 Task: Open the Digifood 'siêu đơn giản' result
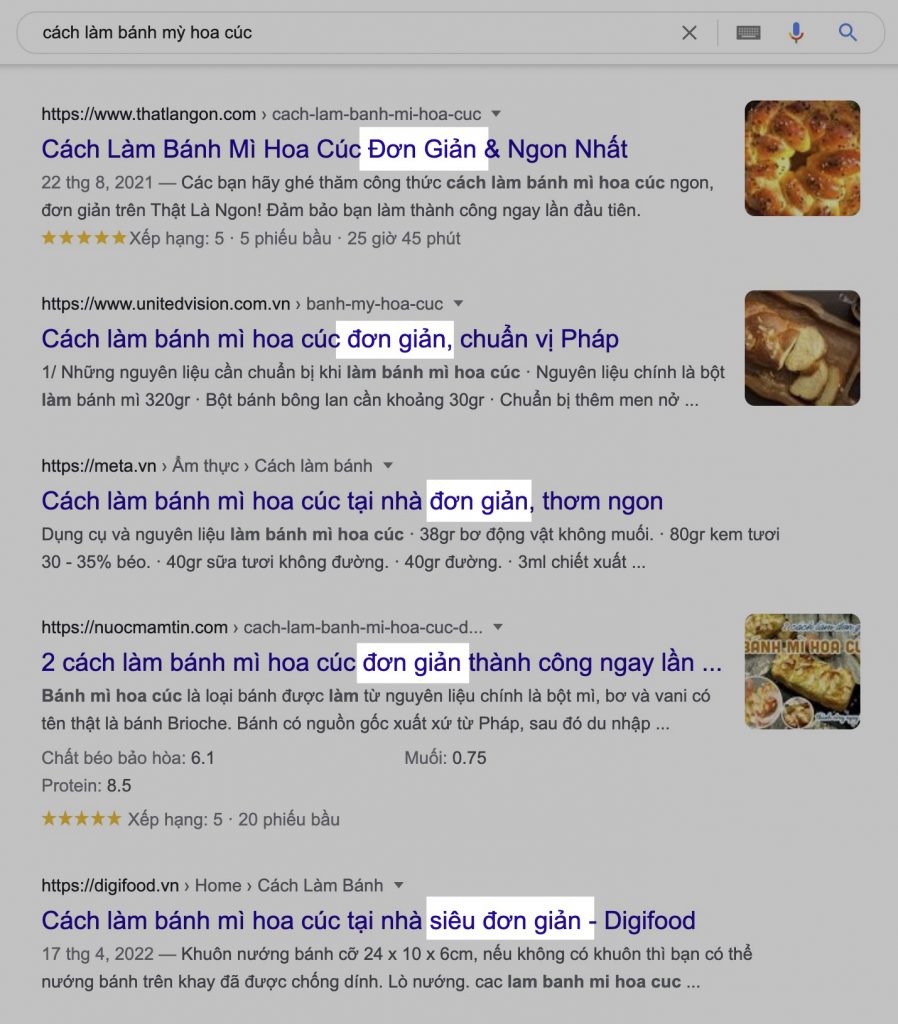(368, 921)
